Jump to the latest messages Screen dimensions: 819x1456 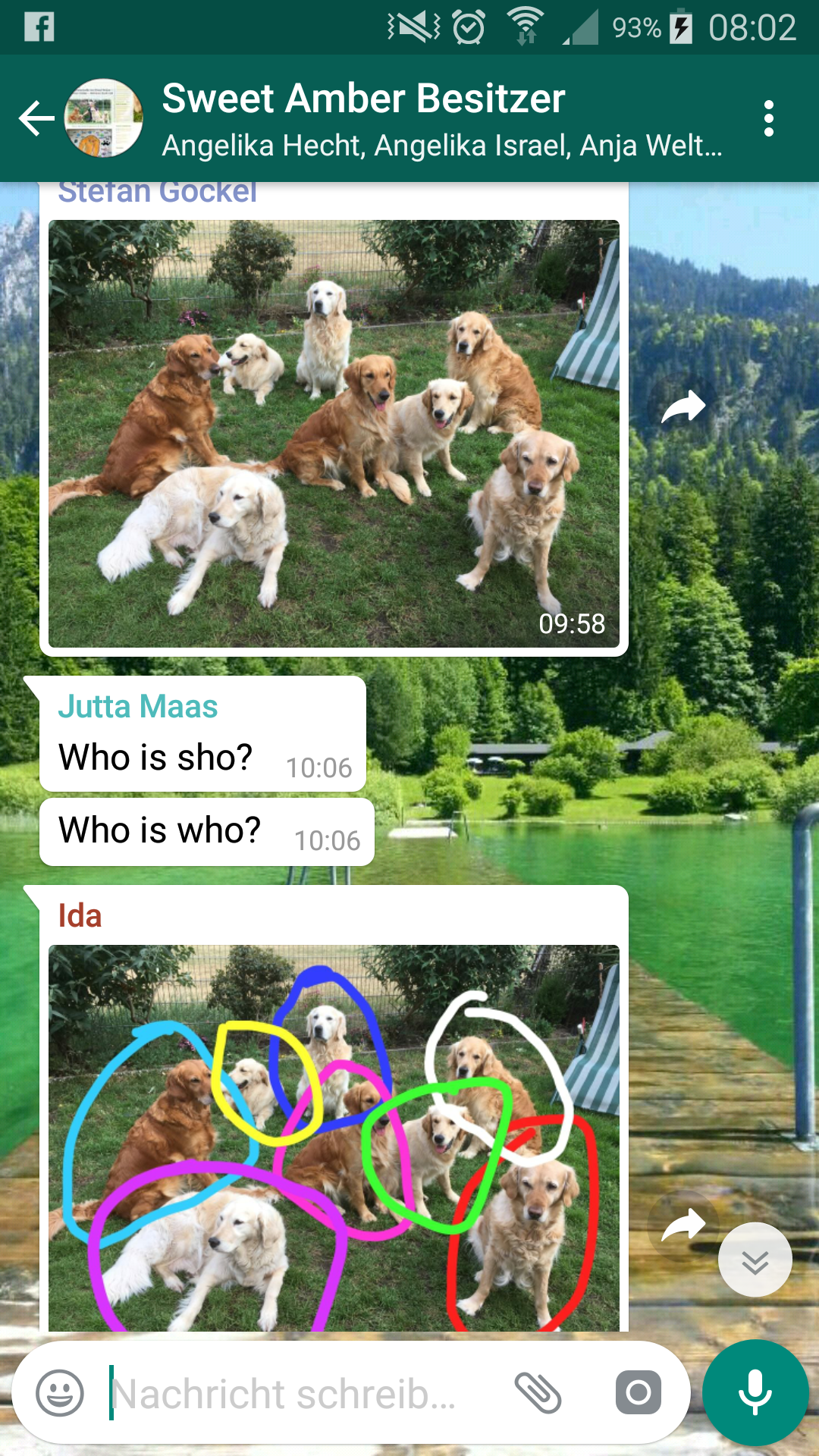pos(755,1260)
